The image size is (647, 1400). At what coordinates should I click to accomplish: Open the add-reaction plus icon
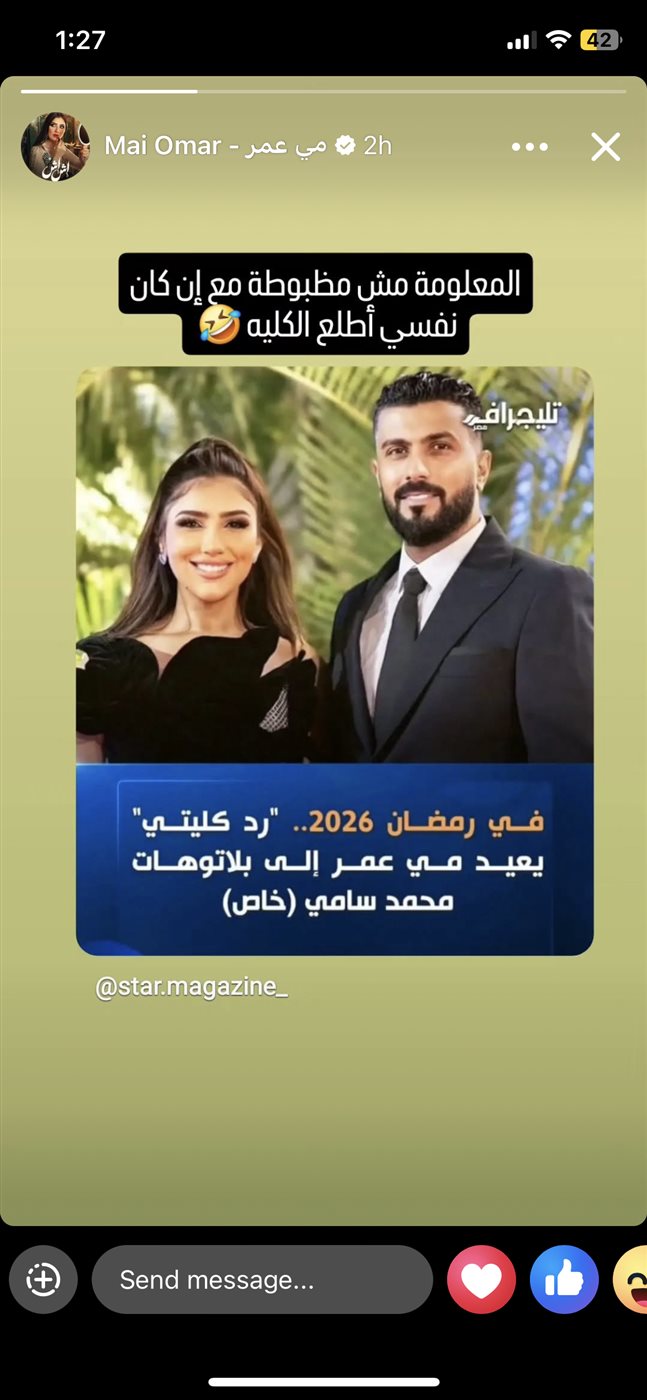[x=43, y=1279]
